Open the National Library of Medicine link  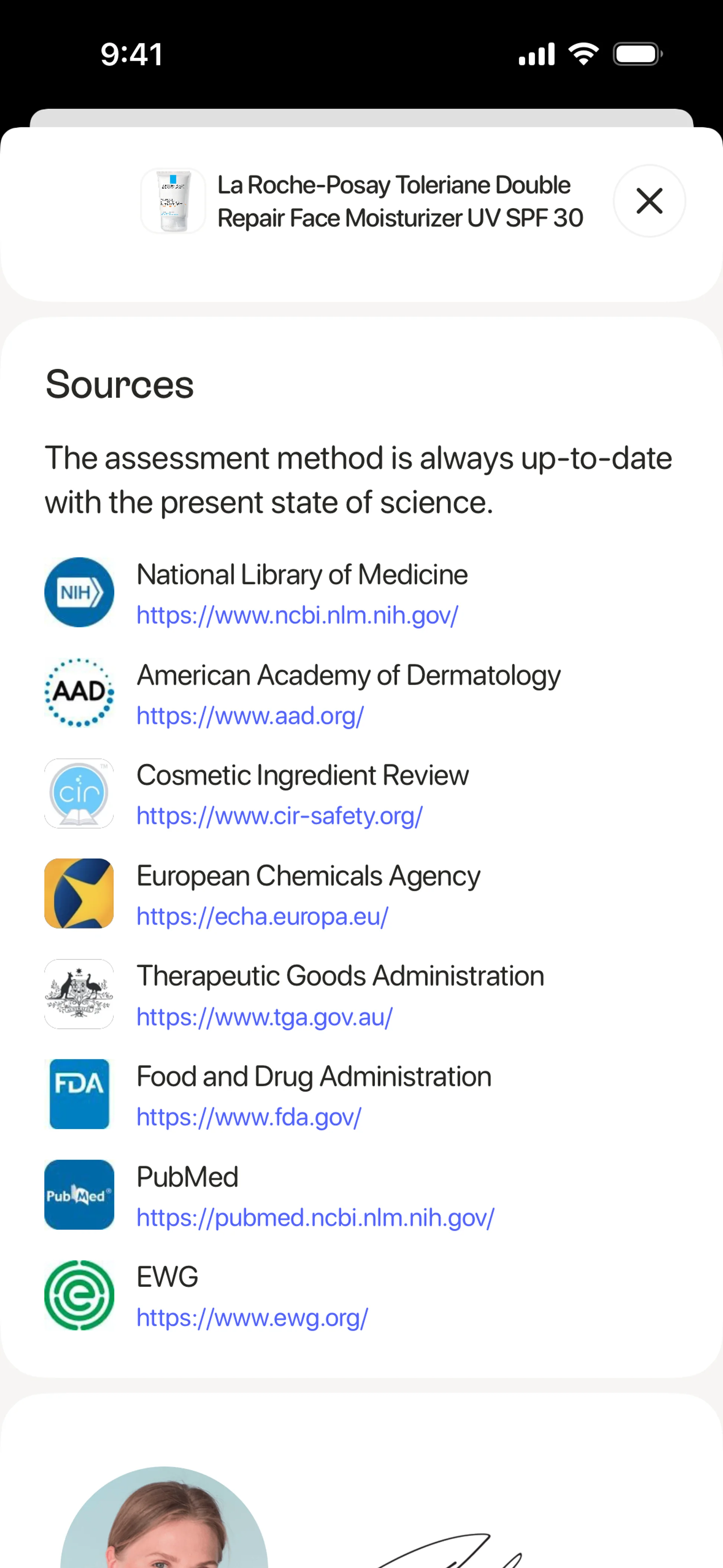(x=297, y=615)
